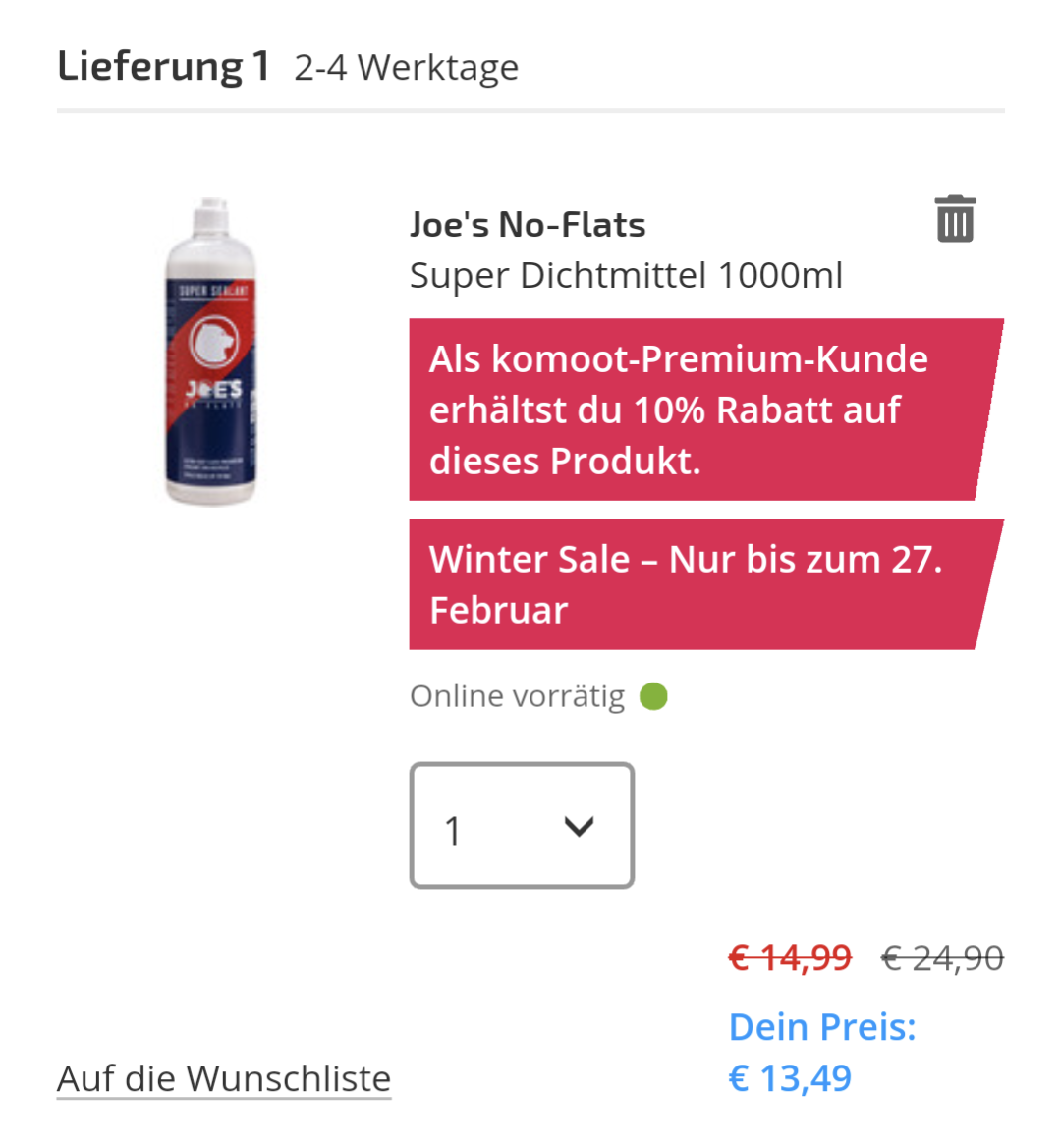Tap the Auf die Wunschliste link

pyautogui.click(x=224, y=1078)
